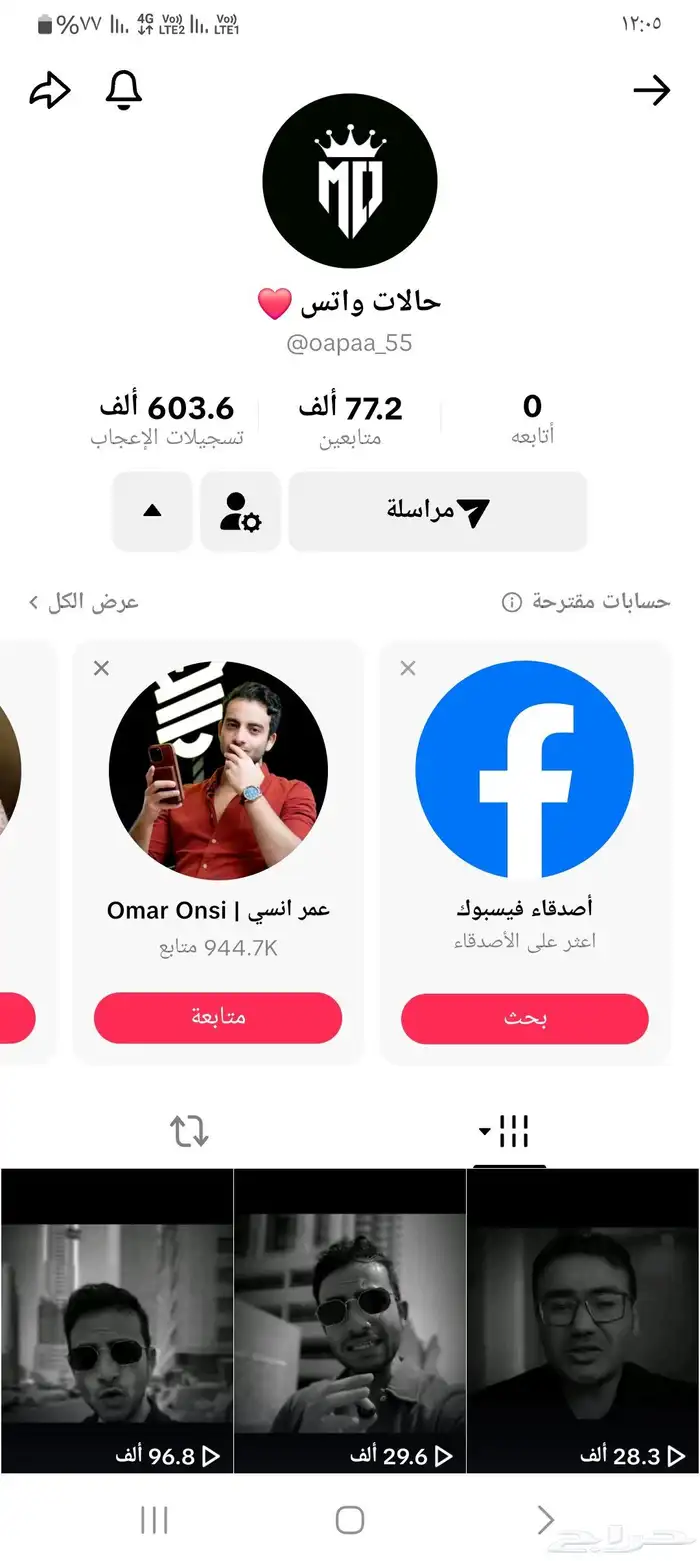Viewport: 700px width, 1561px height.
Task: Tap the مراسلة message button
Action: [x=437, y=511]
